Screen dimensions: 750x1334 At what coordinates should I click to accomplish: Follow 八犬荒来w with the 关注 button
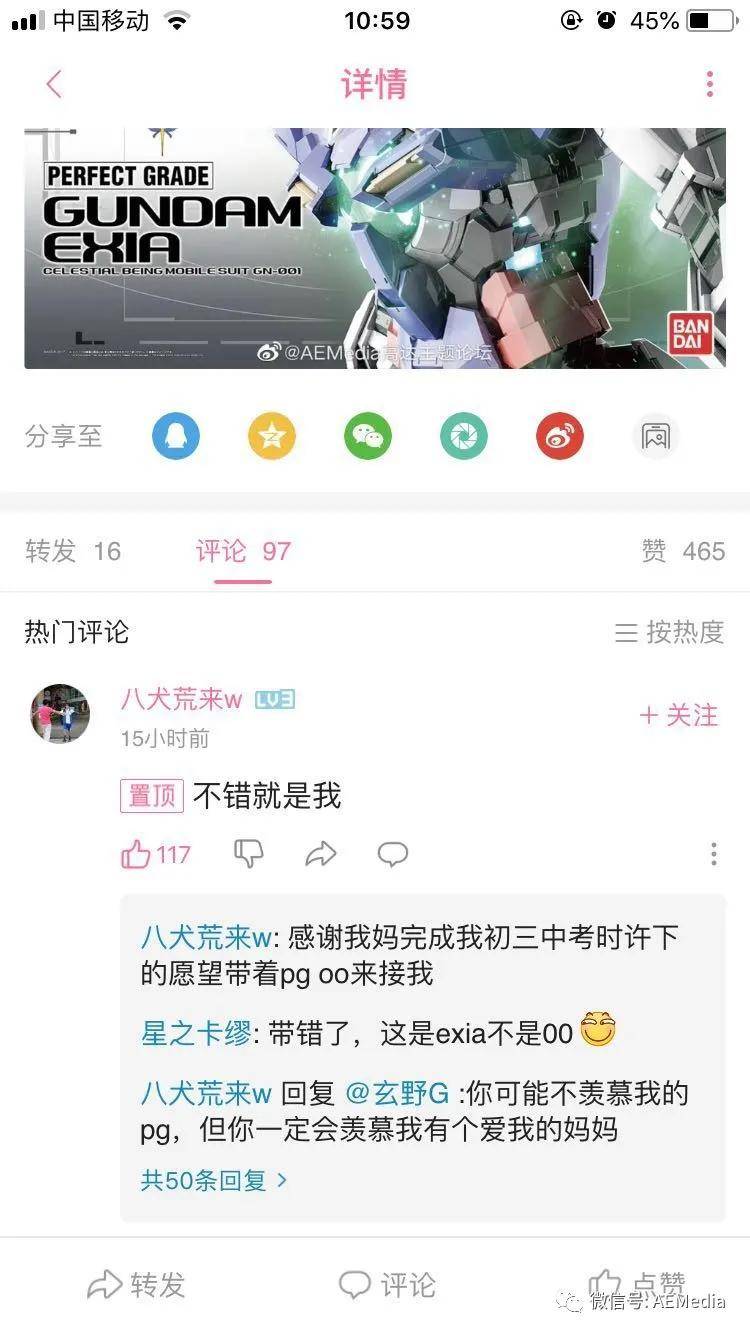(x=679, y=715)
